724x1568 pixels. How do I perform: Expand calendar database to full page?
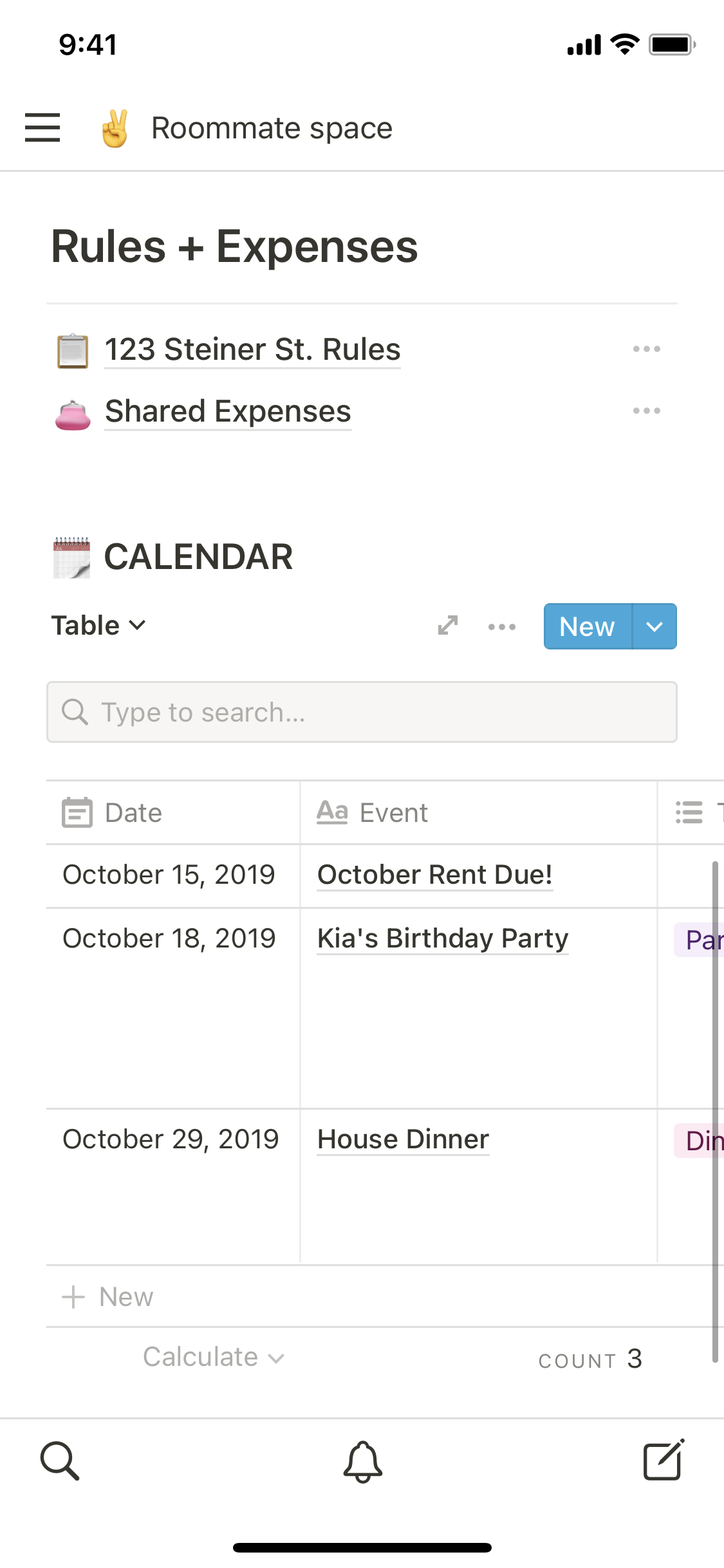(447, 626)
